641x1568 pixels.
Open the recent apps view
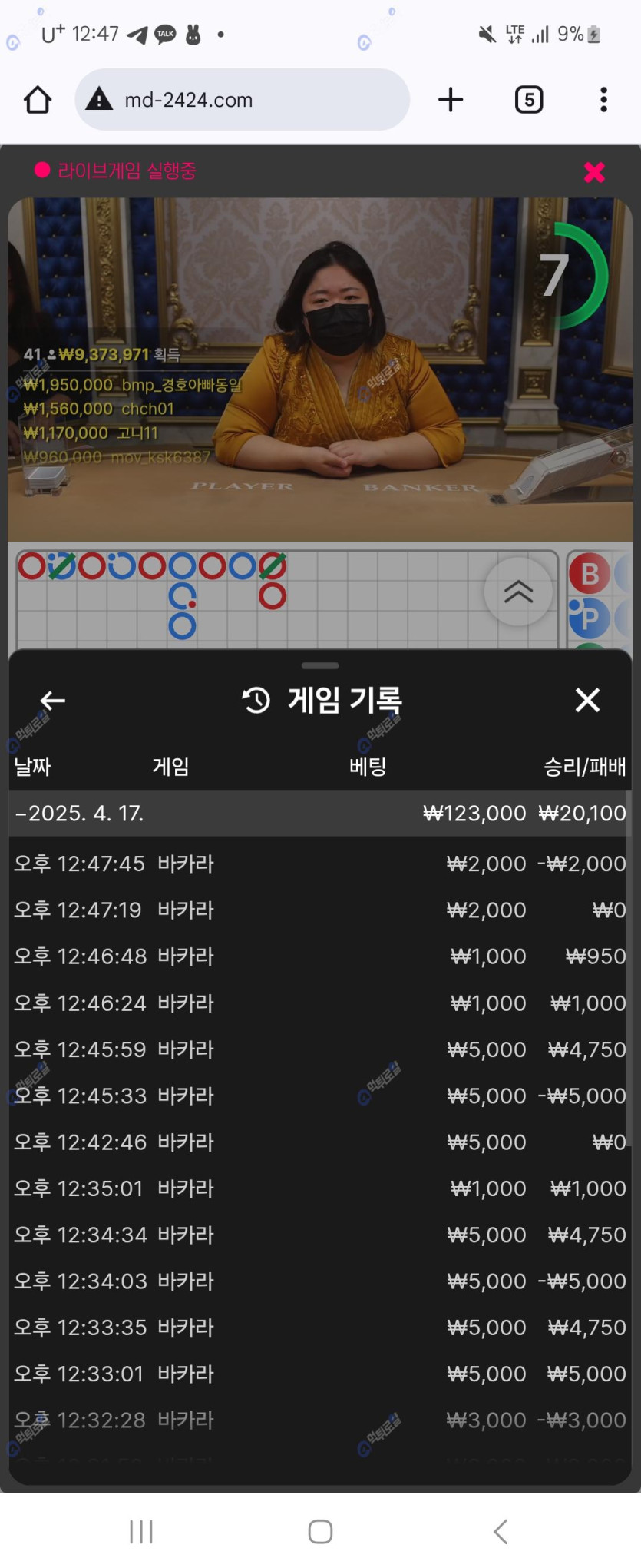point(141,1531)
